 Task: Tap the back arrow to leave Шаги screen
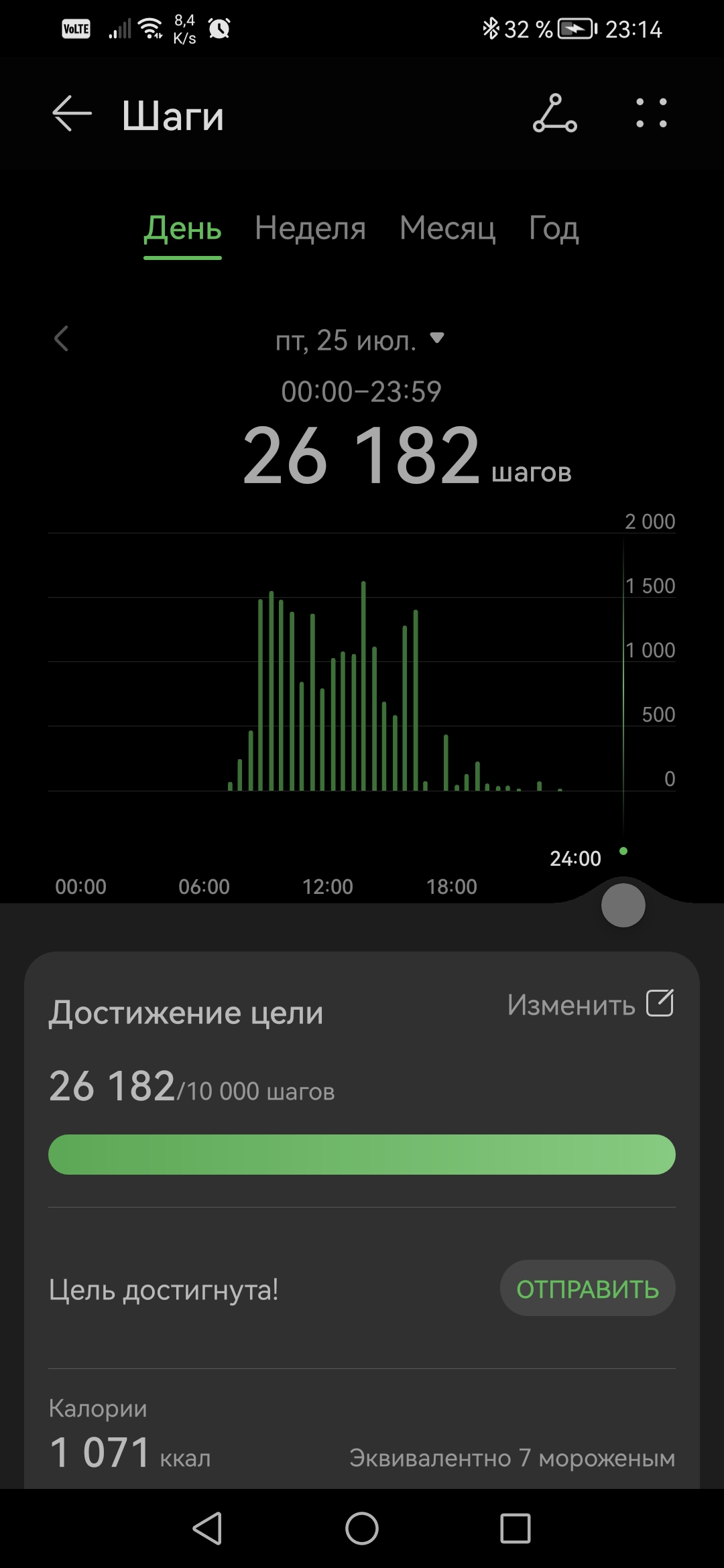click(72, 113)
